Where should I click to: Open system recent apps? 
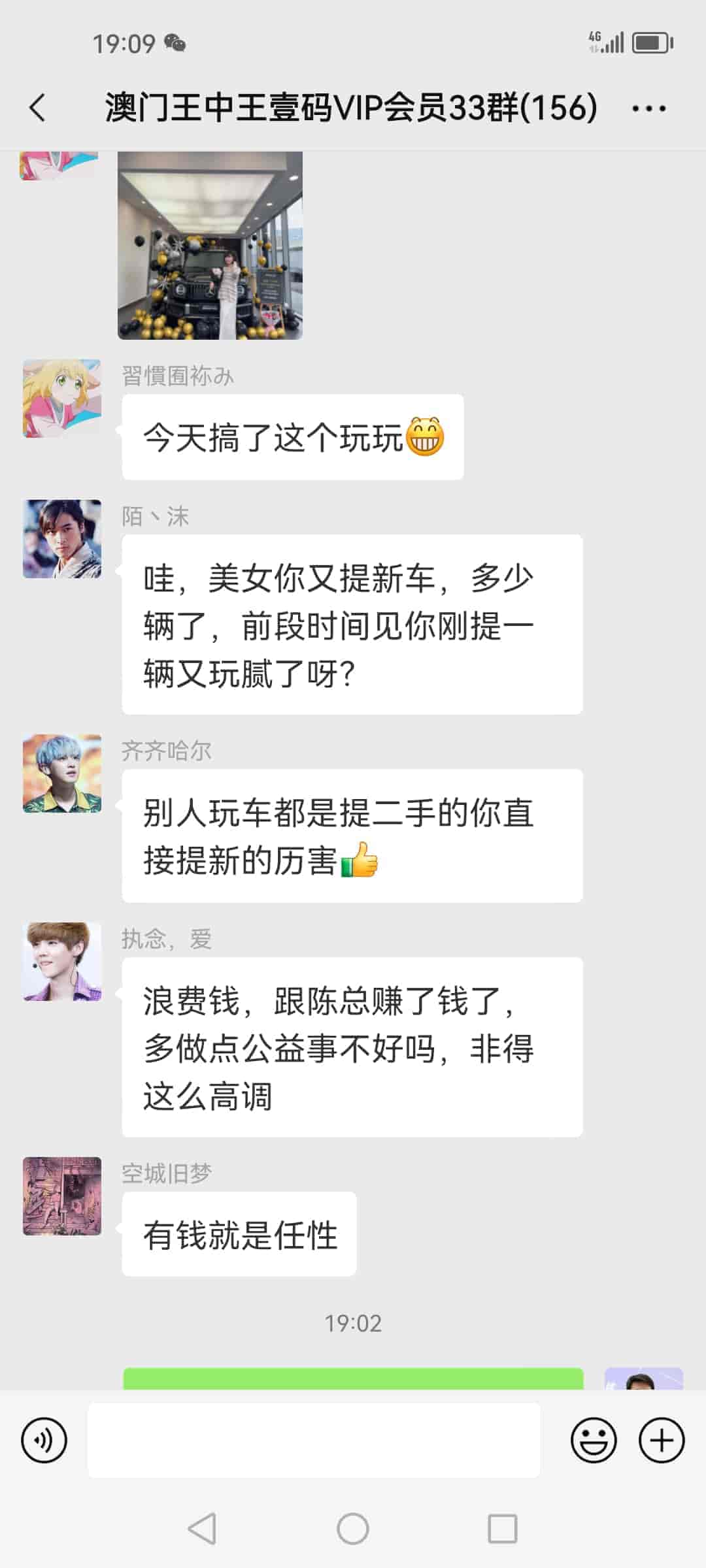[502, 1529]
